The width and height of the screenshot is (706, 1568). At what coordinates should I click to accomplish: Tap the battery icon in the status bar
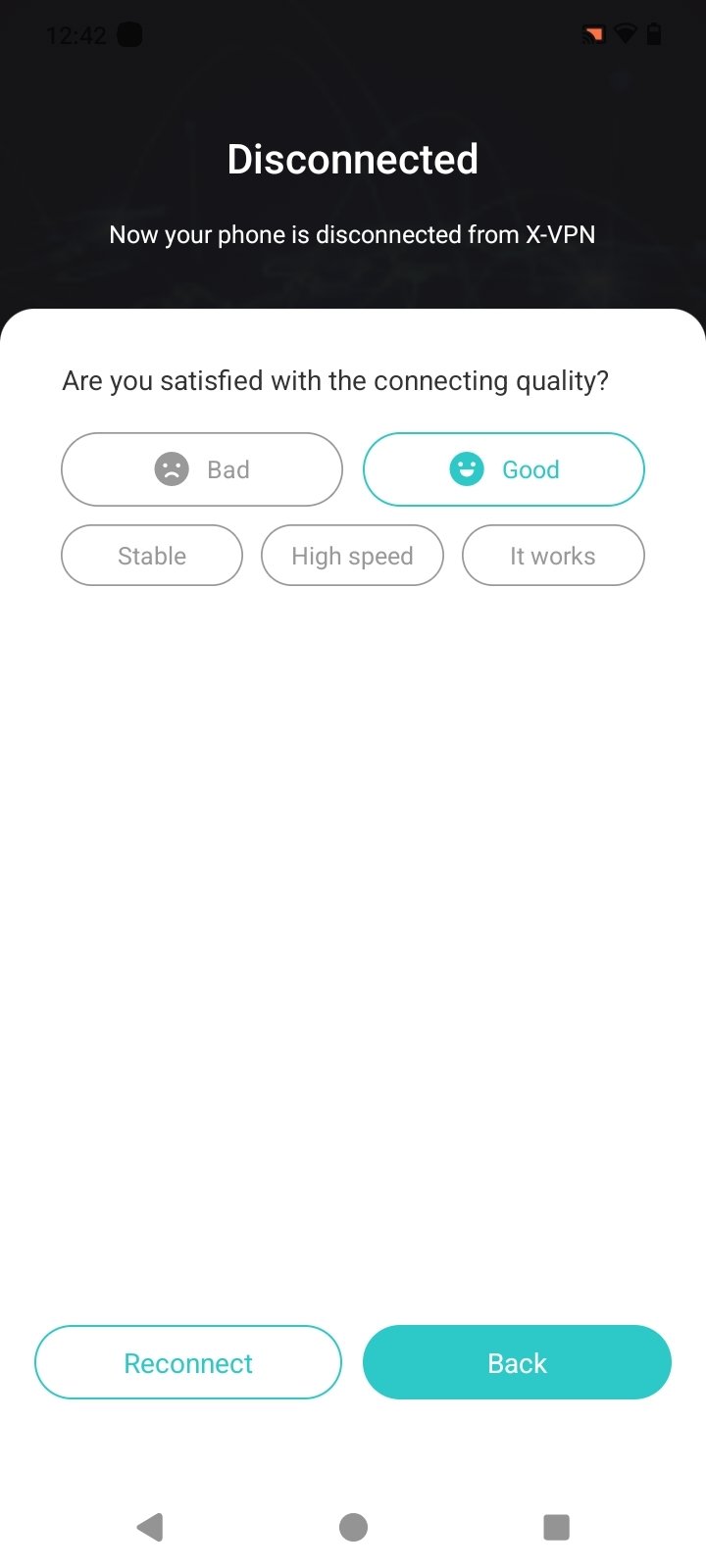[655, 32]
